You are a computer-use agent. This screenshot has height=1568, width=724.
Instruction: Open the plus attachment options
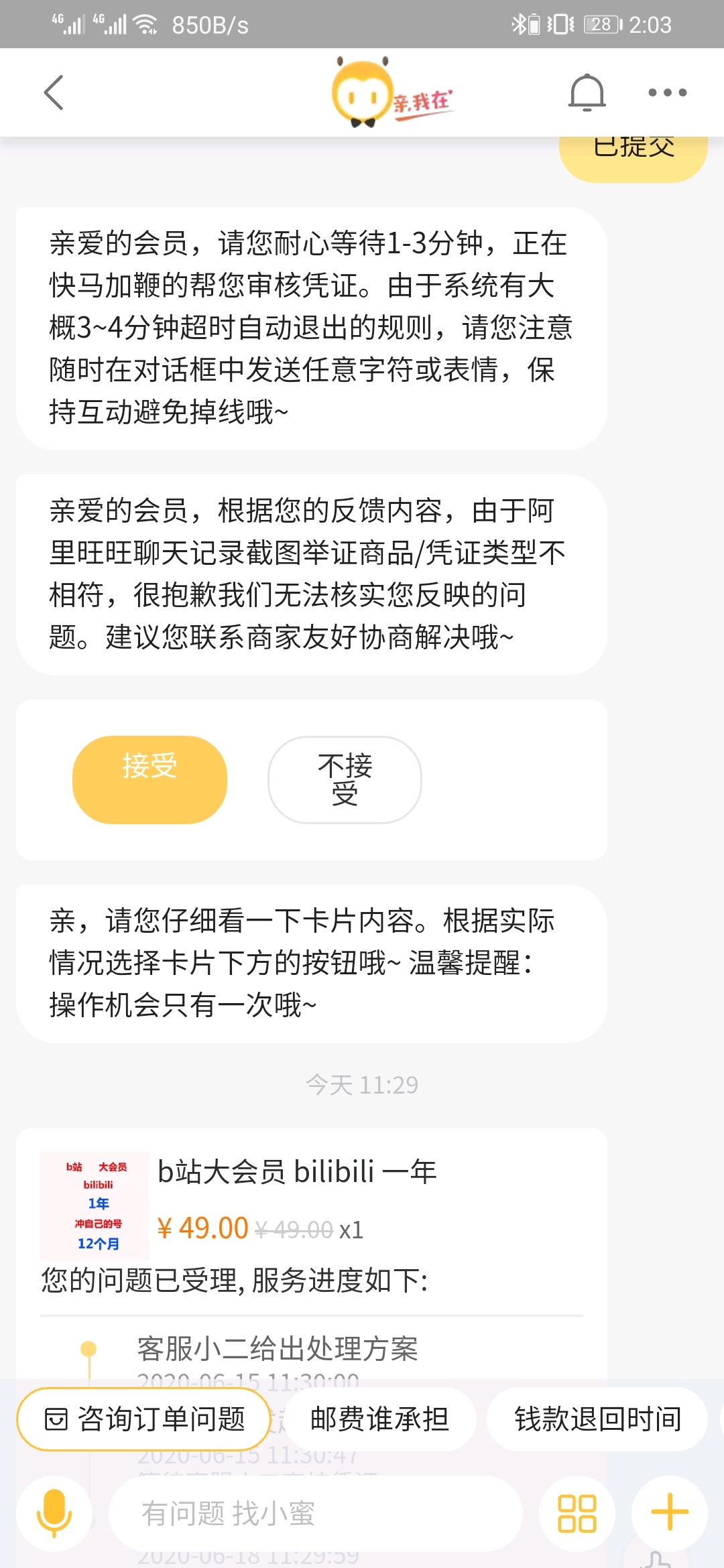pyautogui.click(x=670, y=1513)
